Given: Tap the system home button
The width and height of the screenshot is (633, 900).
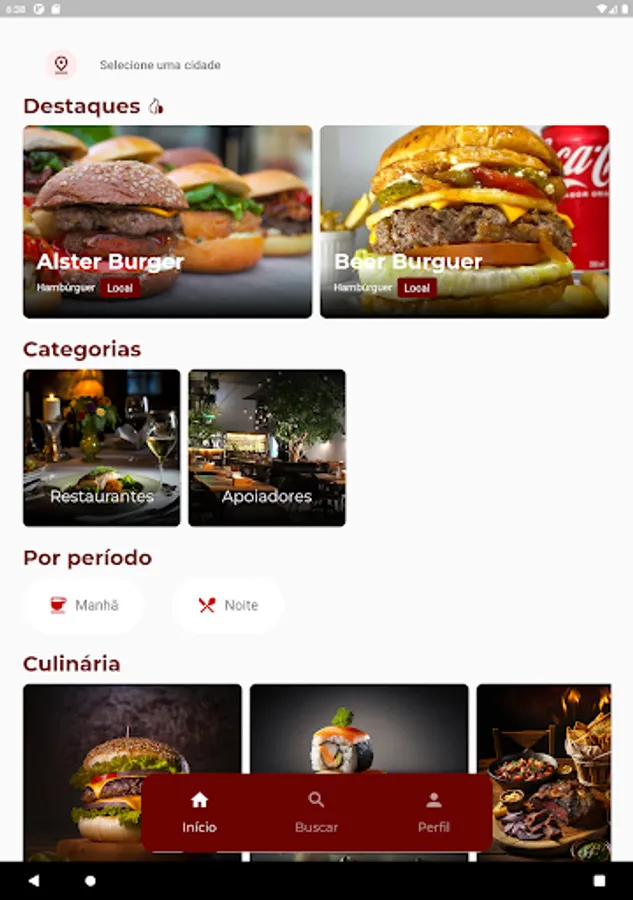Looking at the screenshot, I should (90, 881).
